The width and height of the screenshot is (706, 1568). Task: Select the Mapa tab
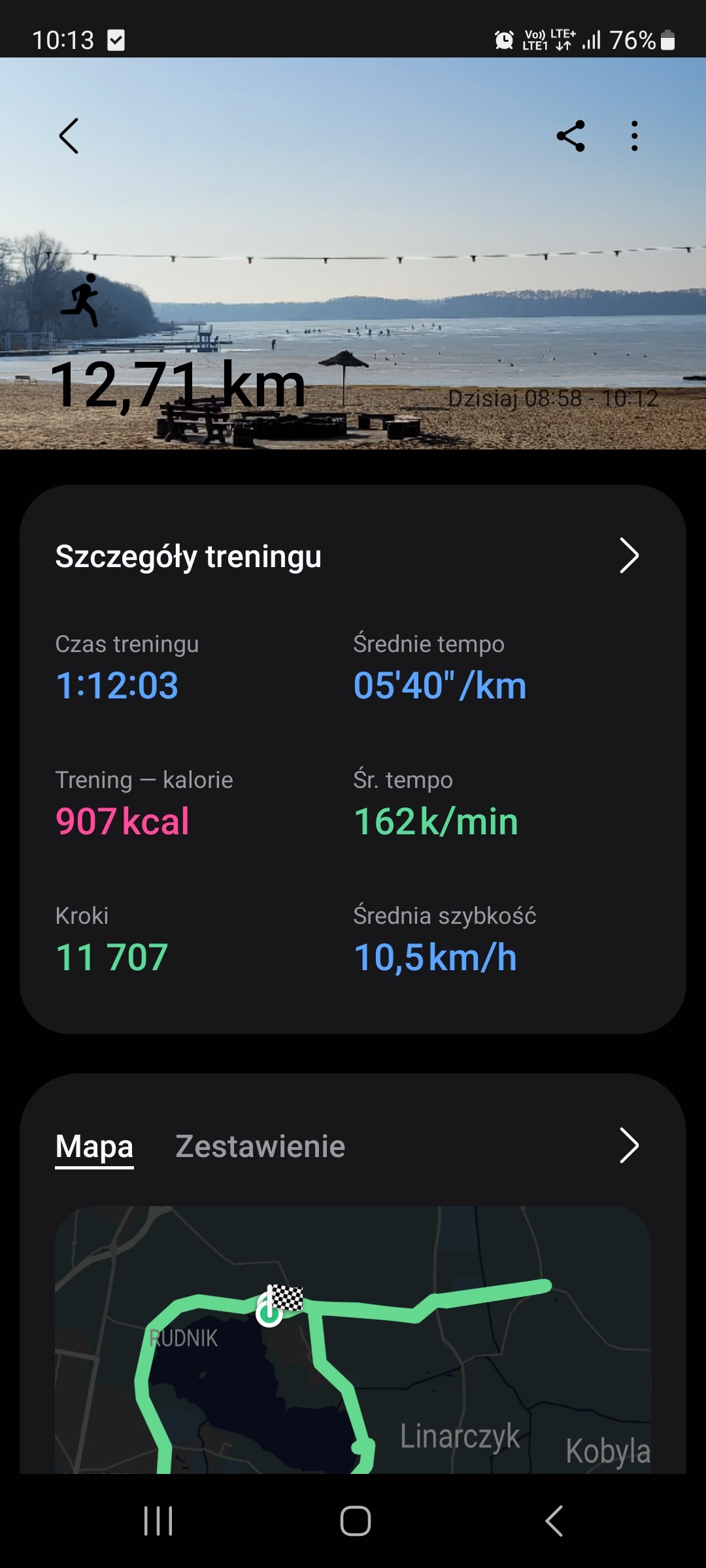[95, 1147]
